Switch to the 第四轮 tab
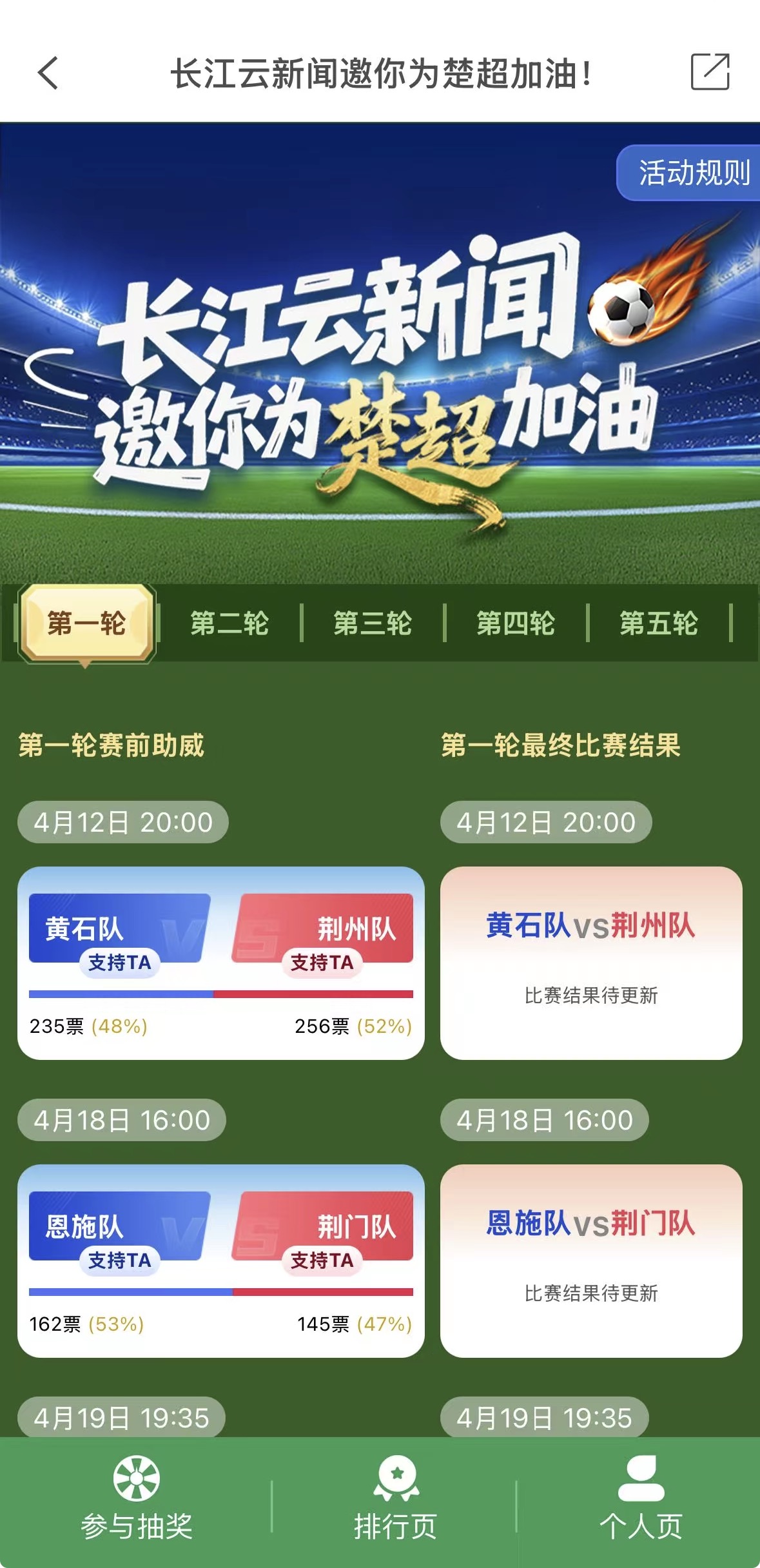The height and width of the screenshot is (1568, 760). (516, 623)
